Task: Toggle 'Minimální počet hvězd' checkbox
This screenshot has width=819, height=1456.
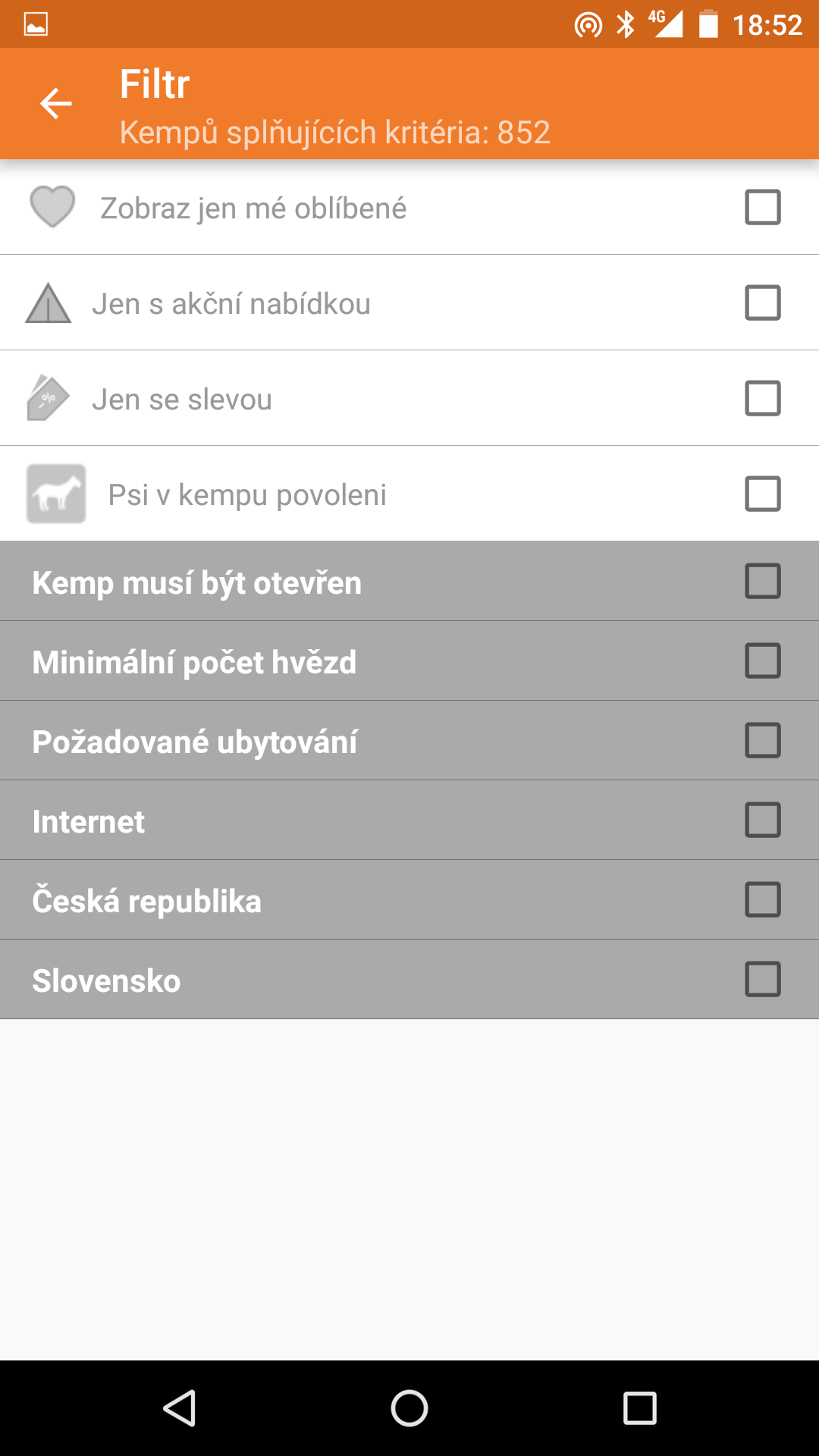Action: coord(763,661)
